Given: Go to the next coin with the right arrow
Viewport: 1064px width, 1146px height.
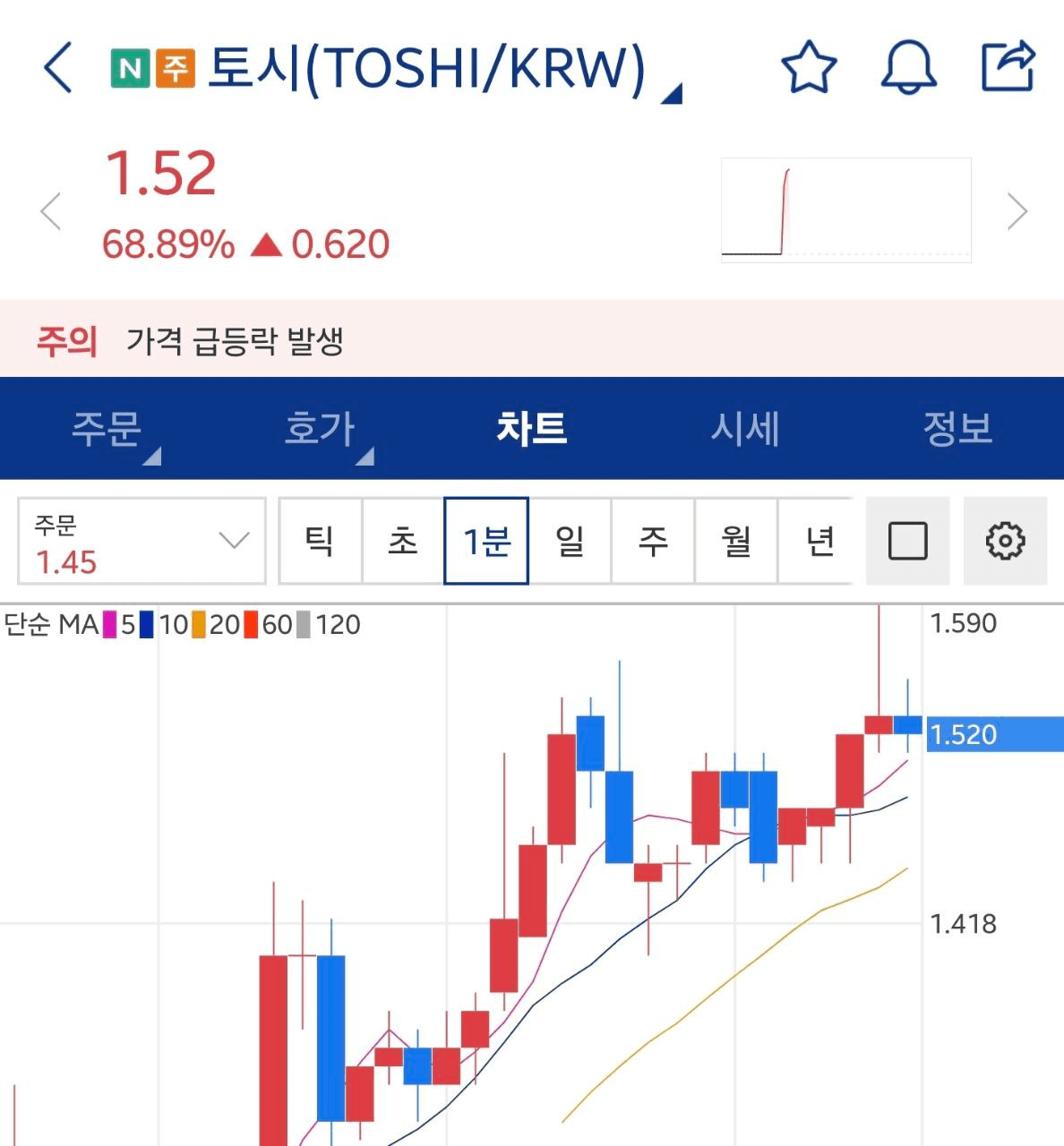Looking at the screenshot, I should pos(1017,212).
